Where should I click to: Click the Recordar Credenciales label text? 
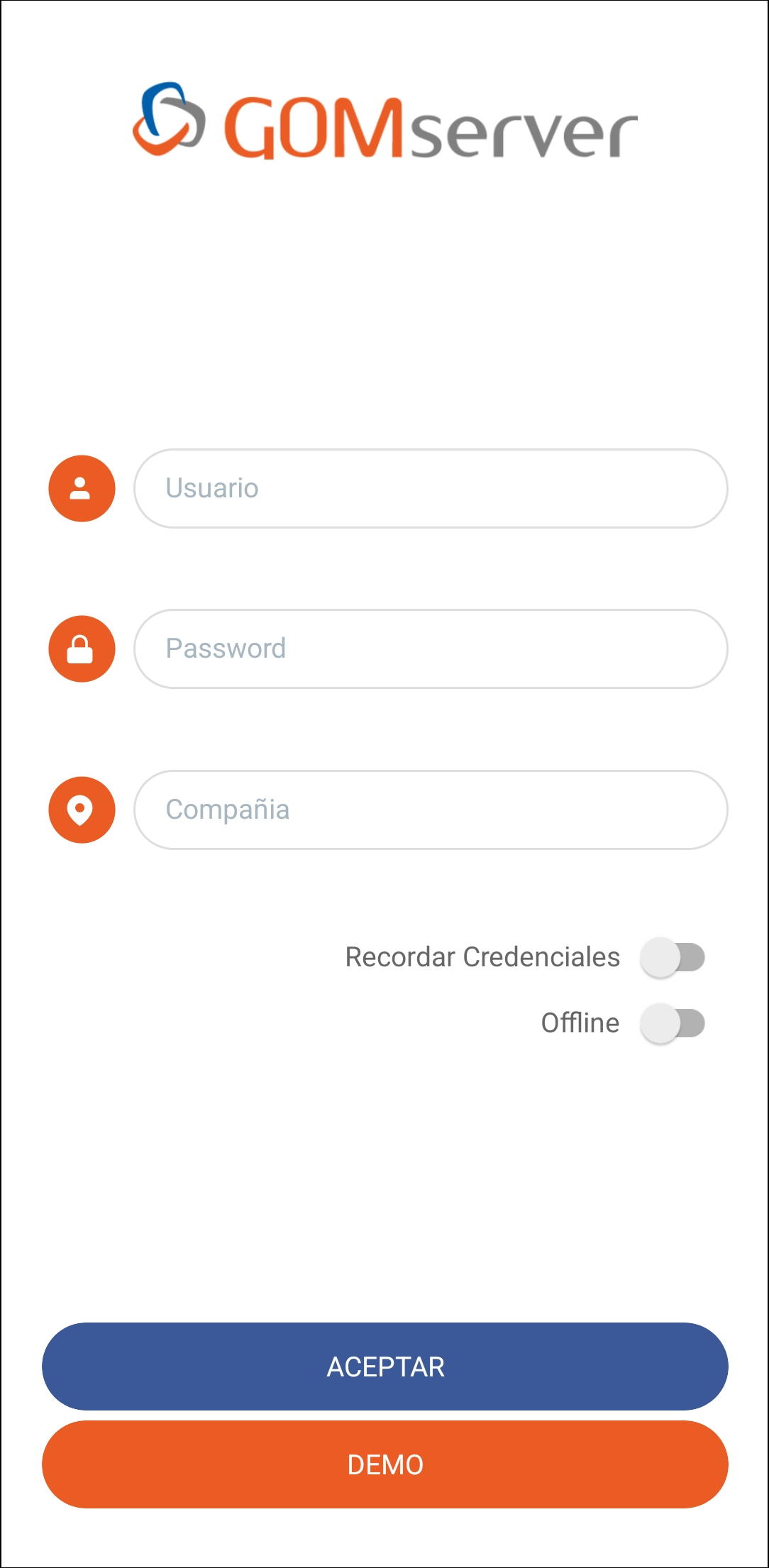coord(481,956)
